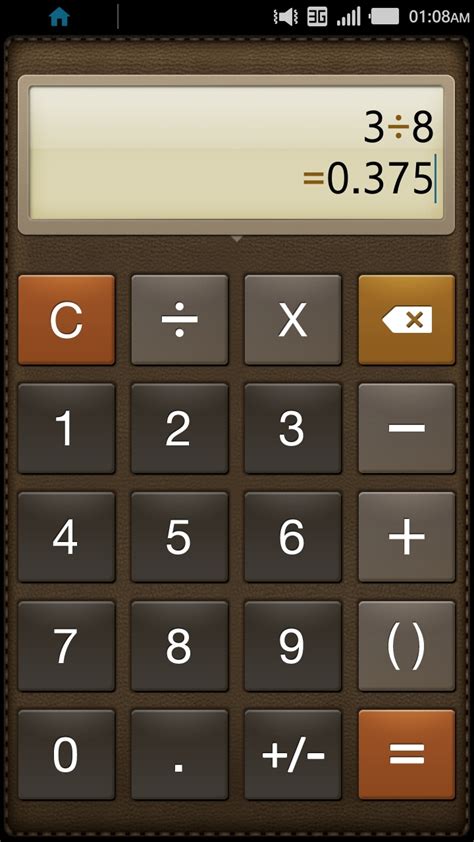Insert parentheses with the () key
This screenshot has height=842, width=474.
click(407, 646)
